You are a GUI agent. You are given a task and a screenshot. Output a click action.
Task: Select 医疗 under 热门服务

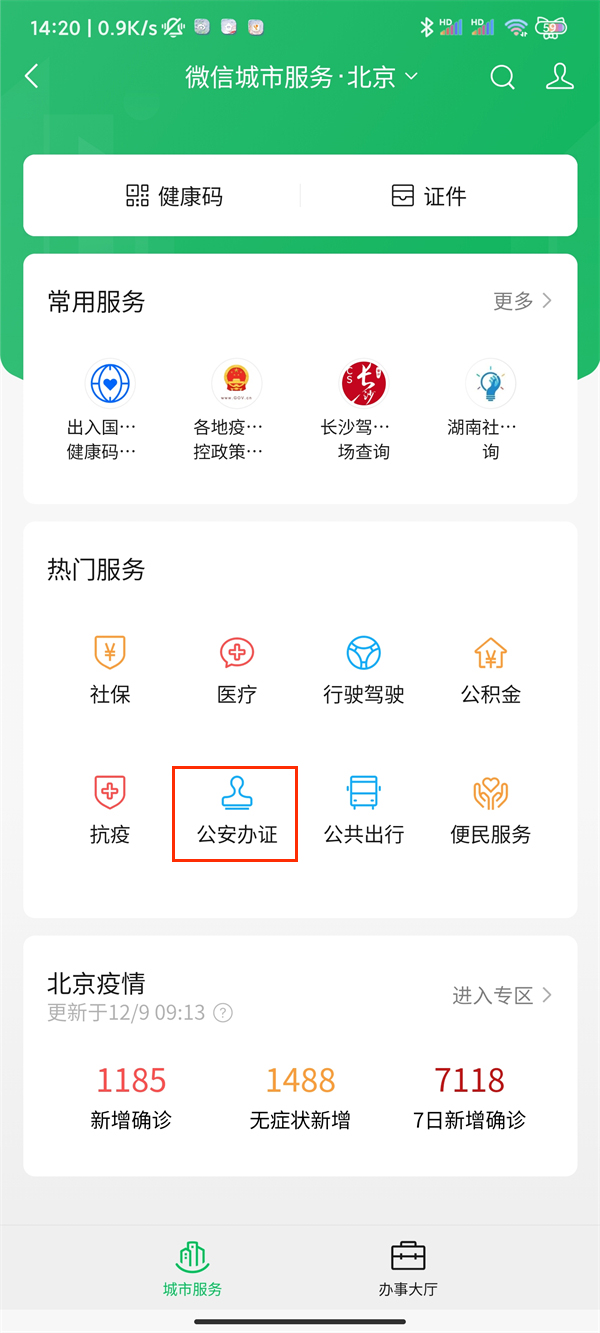pos(236,668)
